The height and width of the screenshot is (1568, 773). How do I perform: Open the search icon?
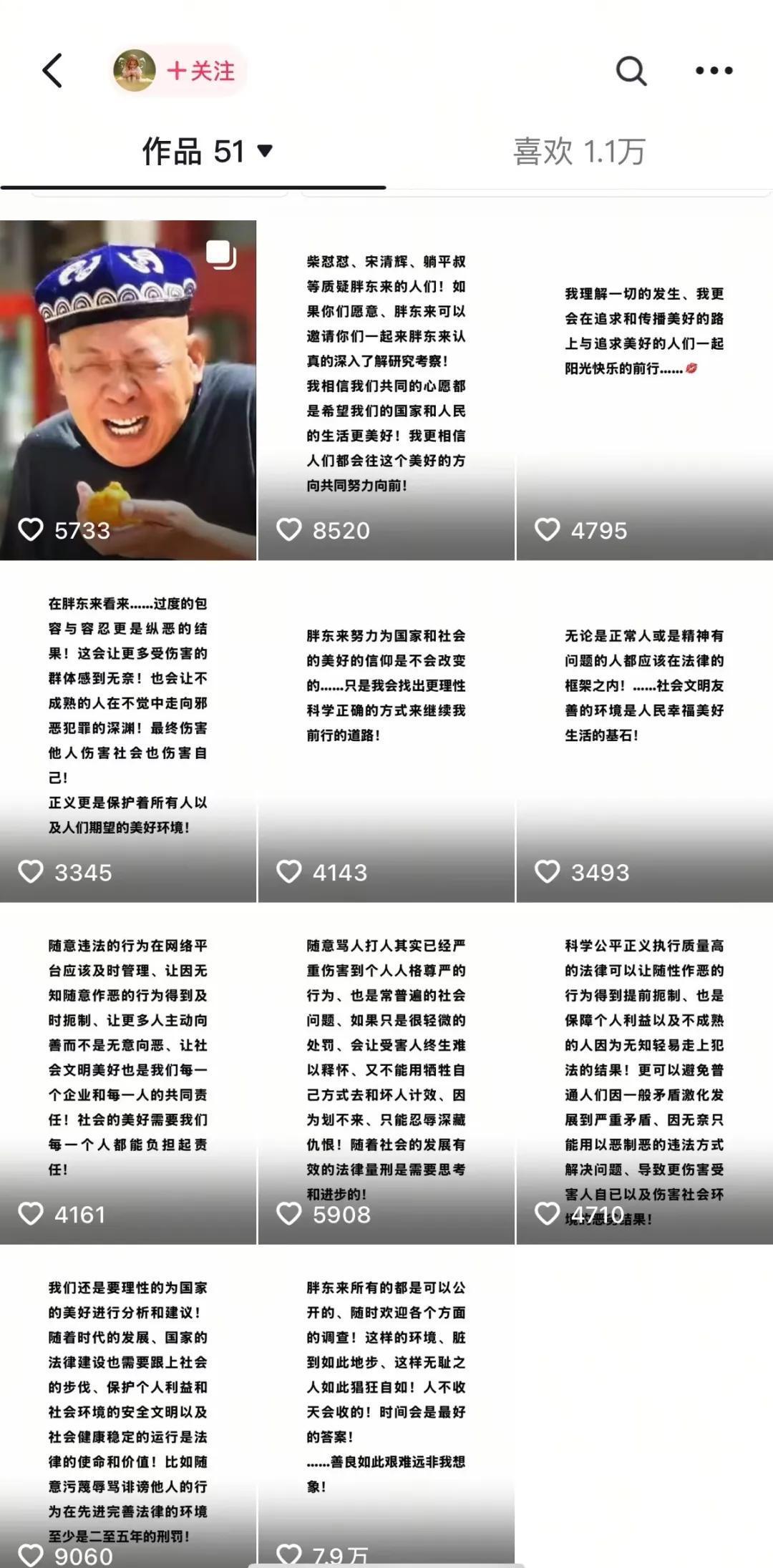point(631,71)
